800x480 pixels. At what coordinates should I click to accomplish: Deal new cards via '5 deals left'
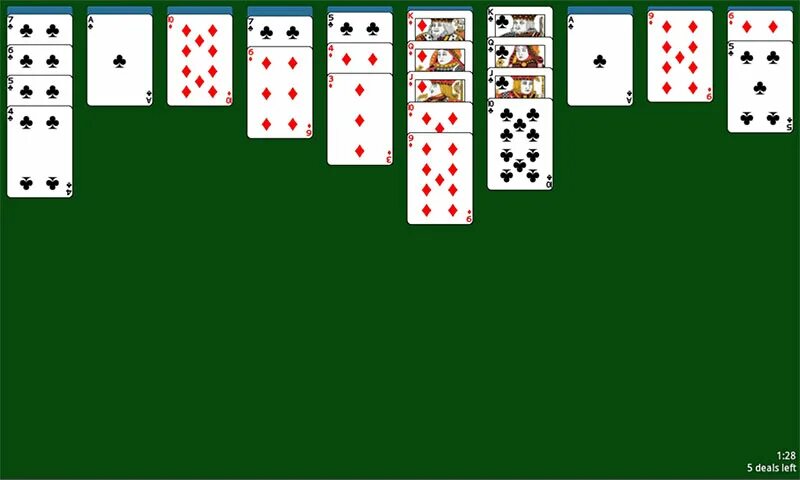click(x=771, y=468)
